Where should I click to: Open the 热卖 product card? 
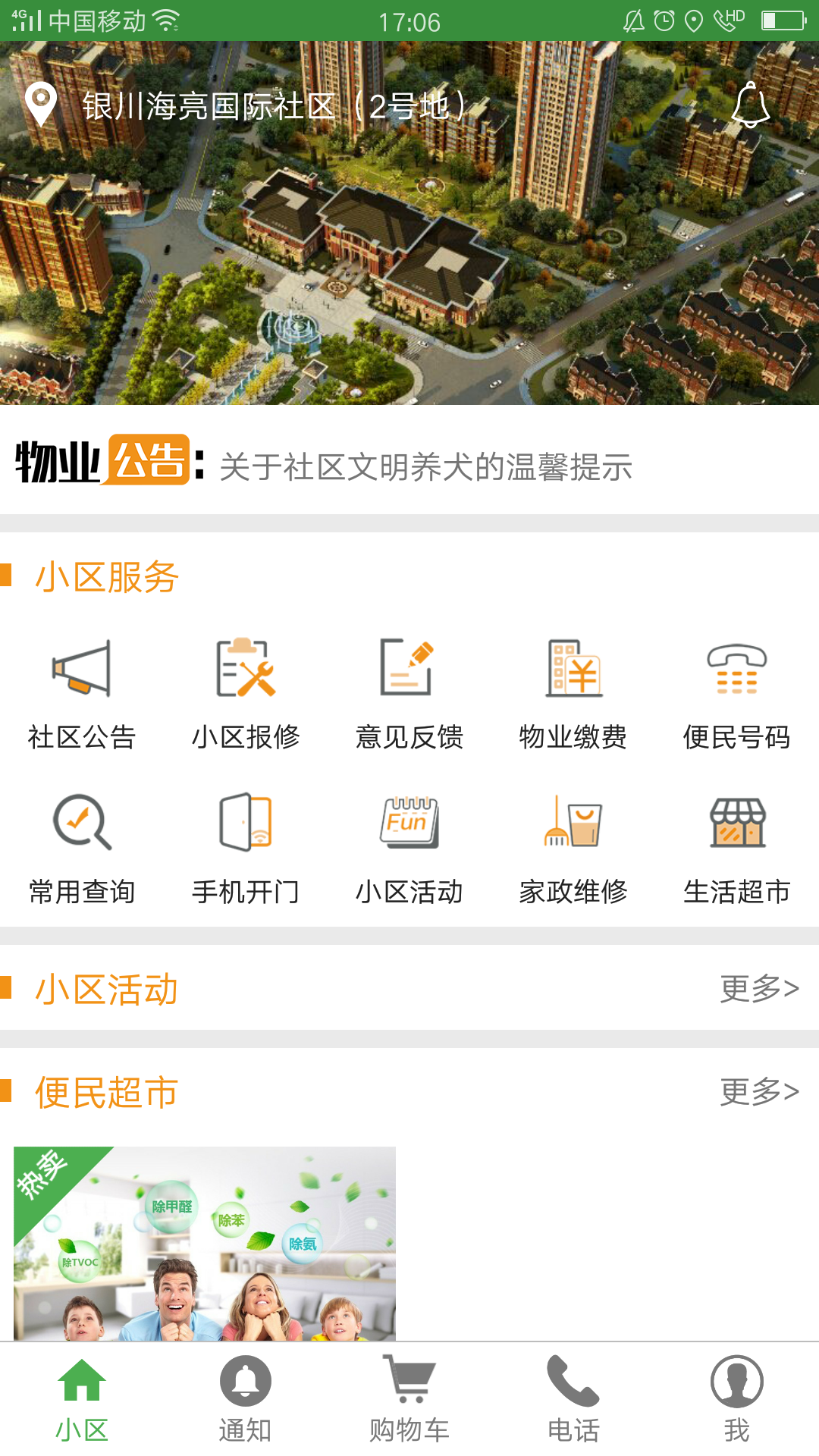tap(205, 1244)
